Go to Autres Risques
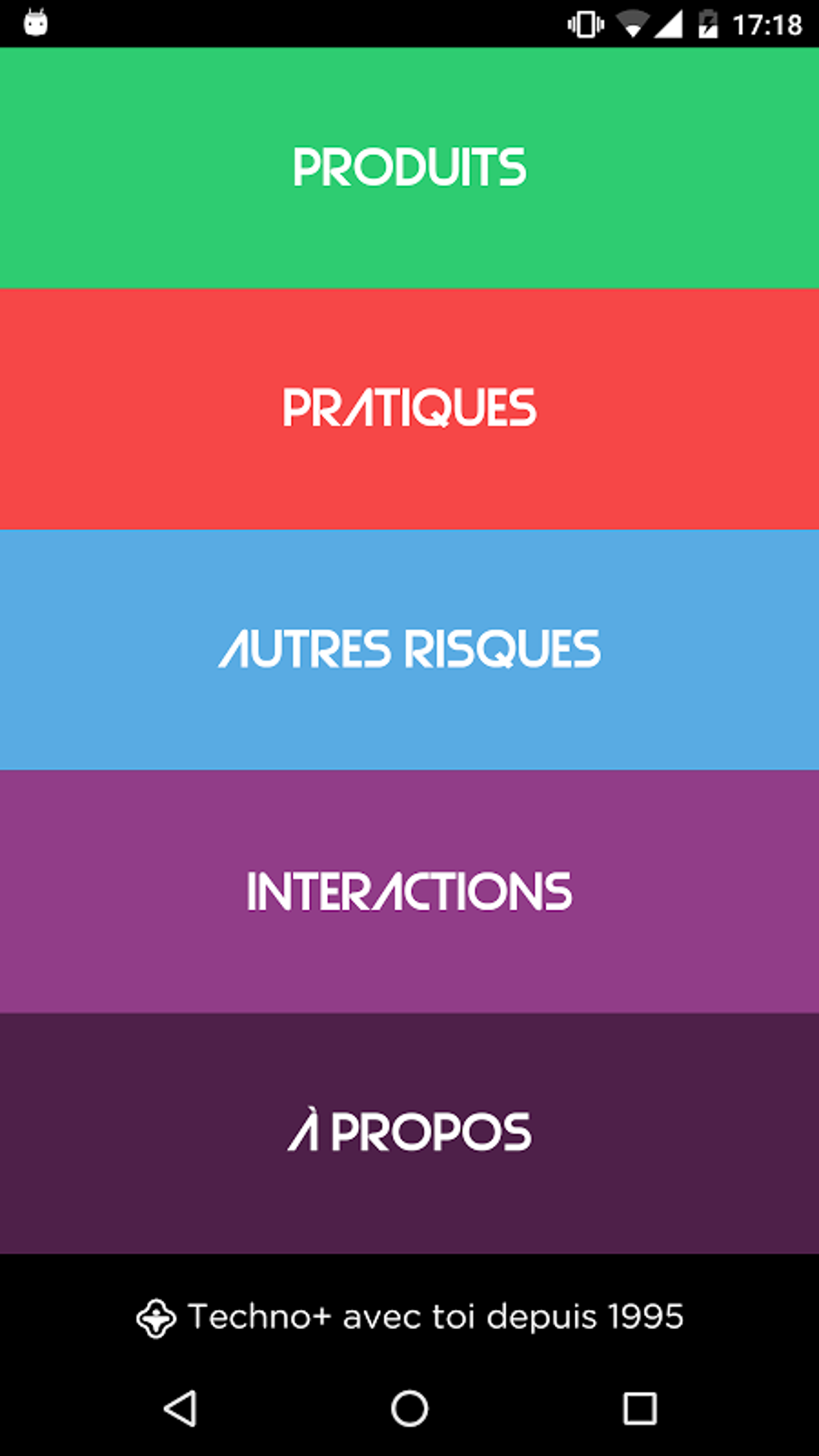The image size is (819, 1456). click(409, 649)
